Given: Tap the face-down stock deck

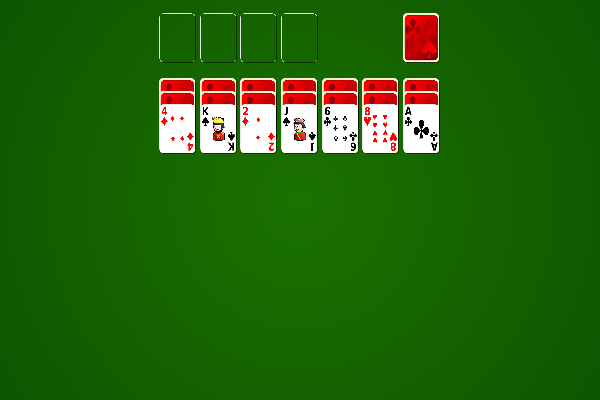Looking at the screenshot, I should click(x=420, y=37).
